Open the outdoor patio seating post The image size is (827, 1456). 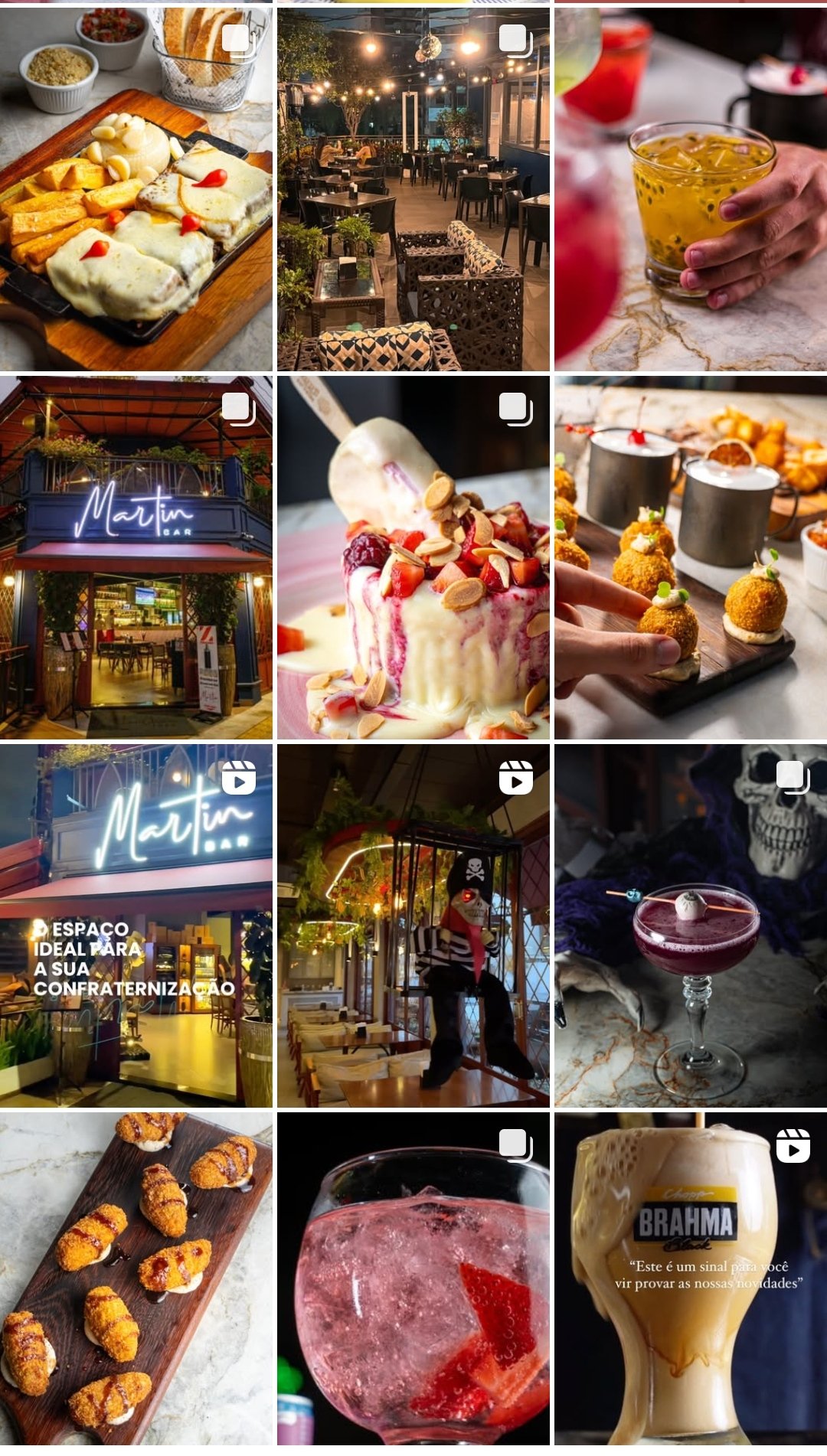pos(413,189)
